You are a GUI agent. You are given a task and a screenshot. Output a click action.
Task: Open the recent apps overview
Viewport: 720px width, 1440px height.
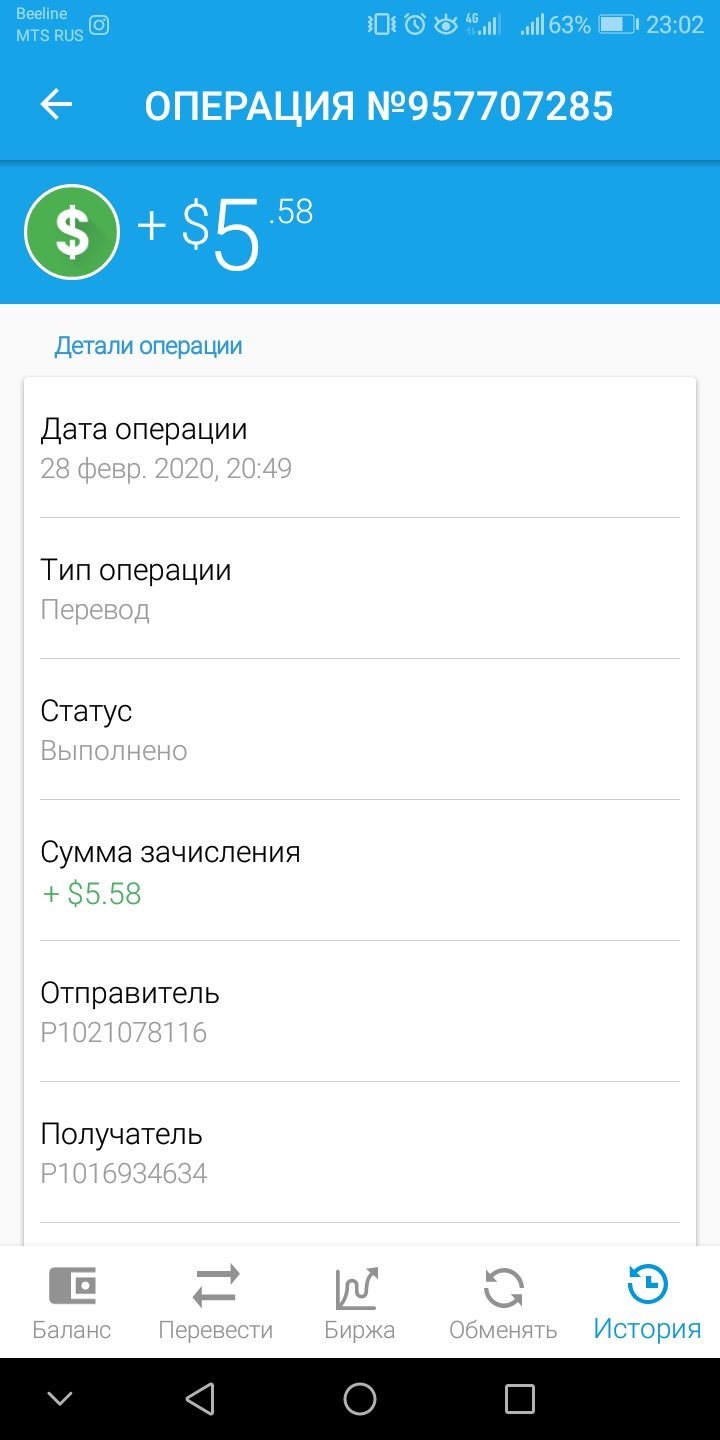pyautogui.click(x=520, y=1398)
